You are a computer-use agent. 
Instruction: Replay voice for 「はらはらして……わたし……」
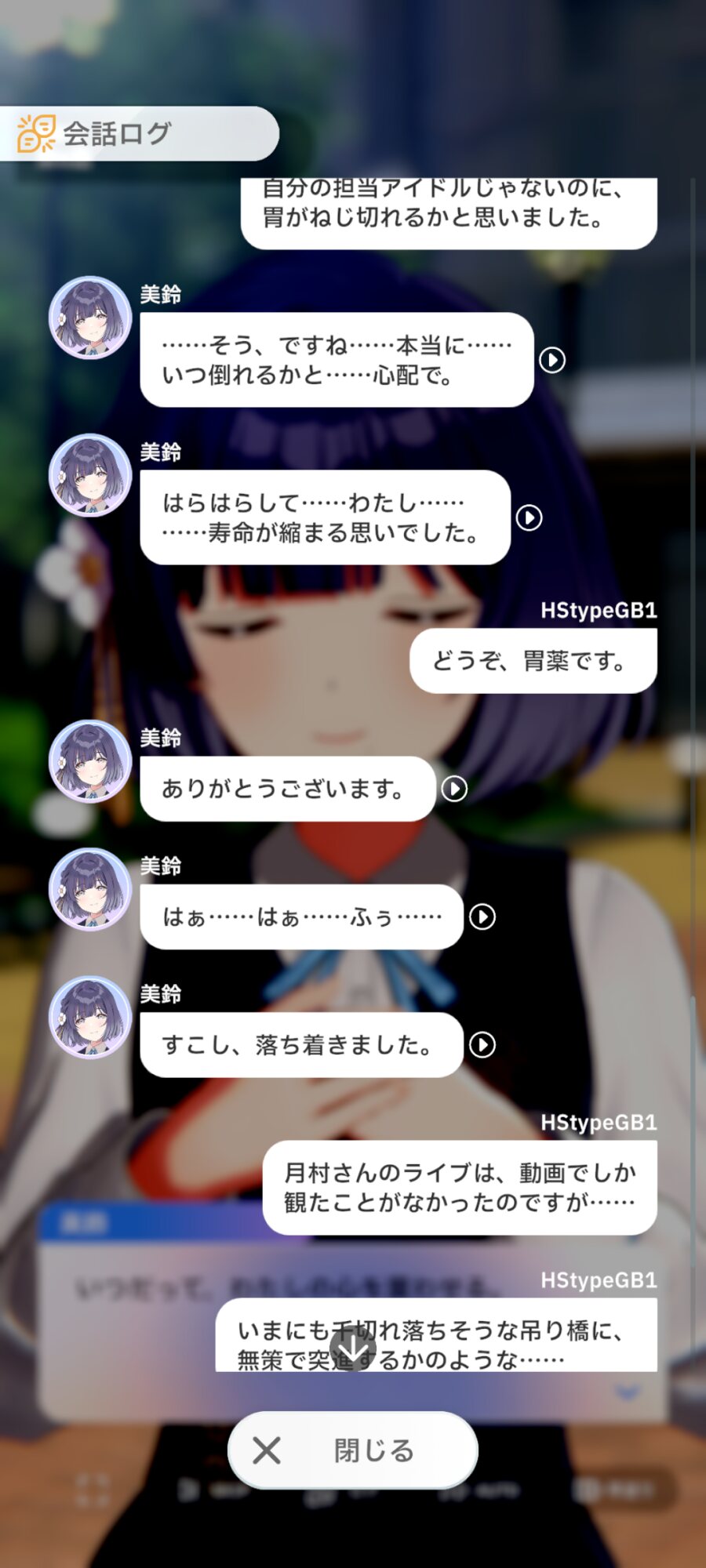[529, 517]
